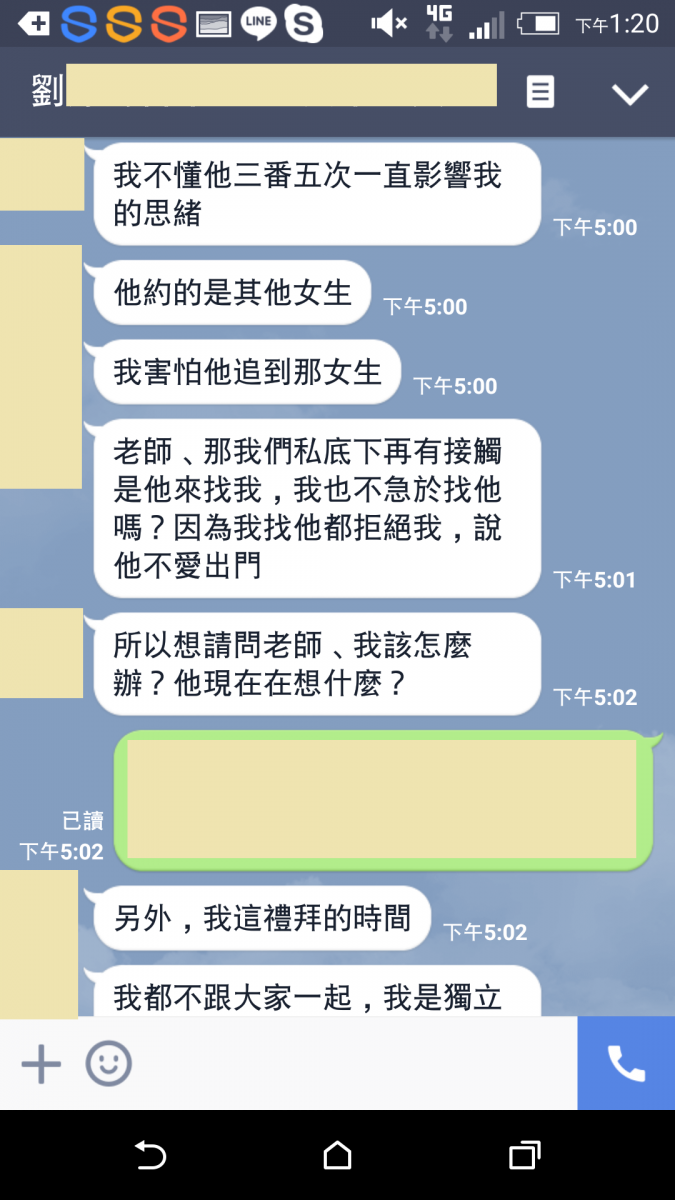Open the chat notes icon in header
The image size is (675, 1200).
click(x=540, y=93)
